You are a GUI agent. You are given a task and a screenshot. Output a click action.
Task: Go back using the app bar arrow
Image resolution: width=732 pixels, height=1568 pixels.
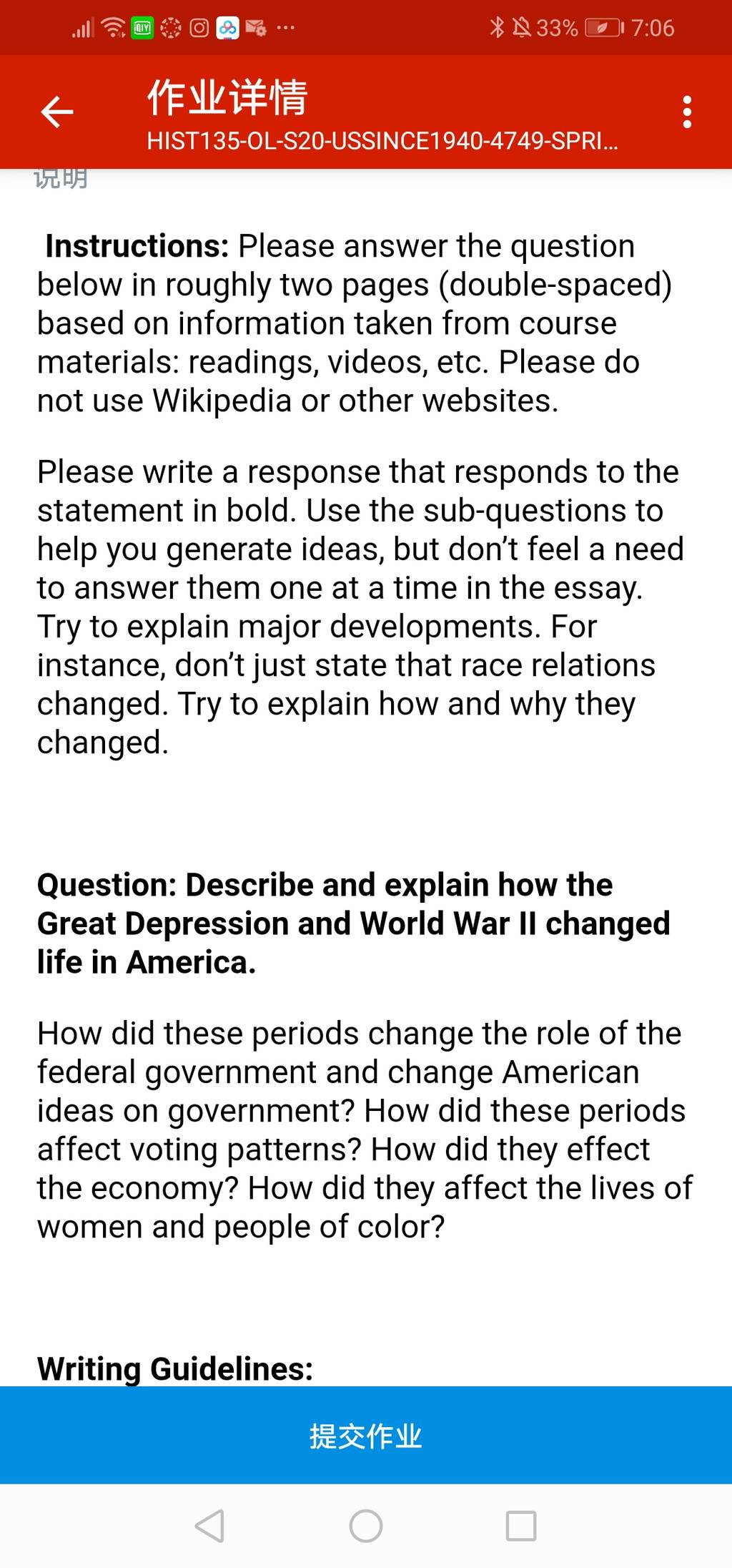pos(57,112)
